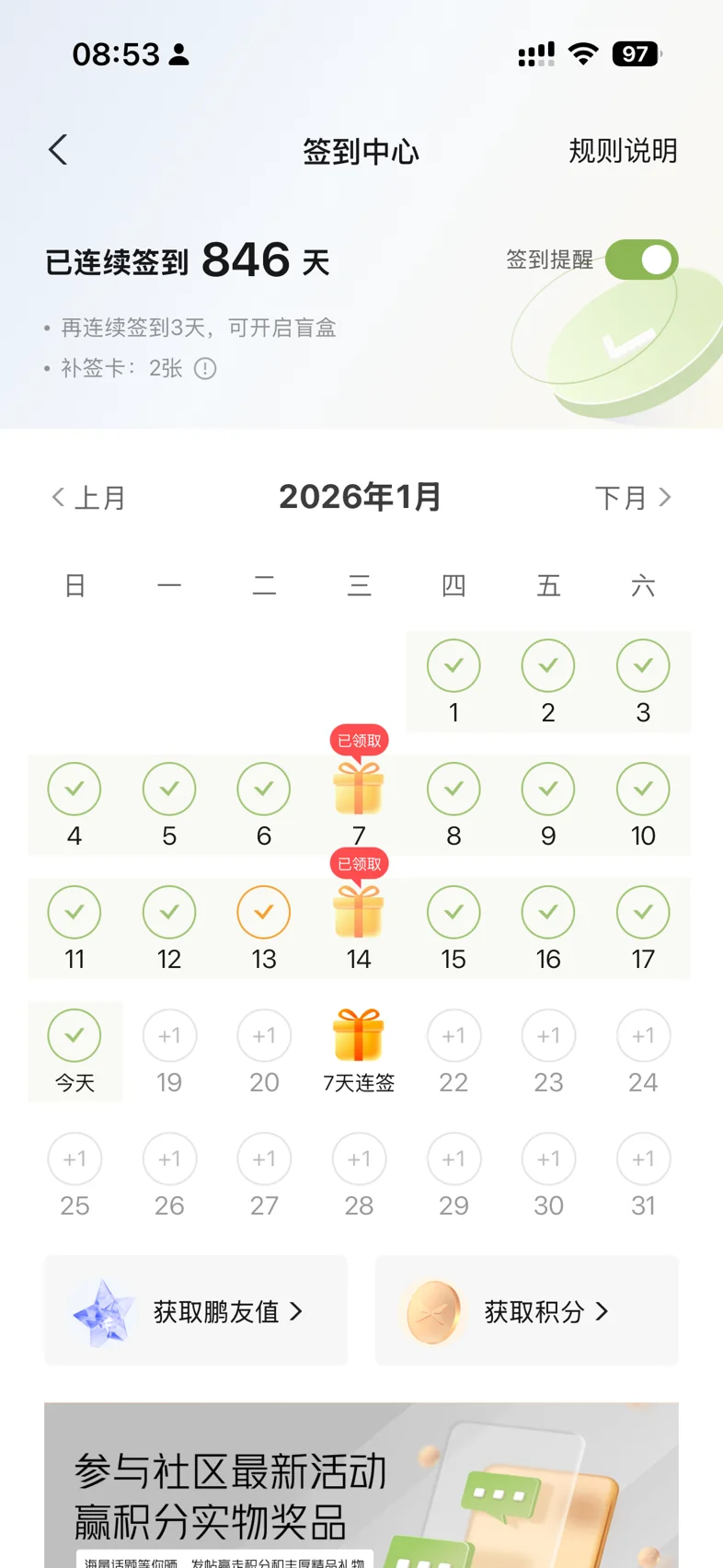
Task: Show info about 补签卡 cards
Action: (205, 369)
